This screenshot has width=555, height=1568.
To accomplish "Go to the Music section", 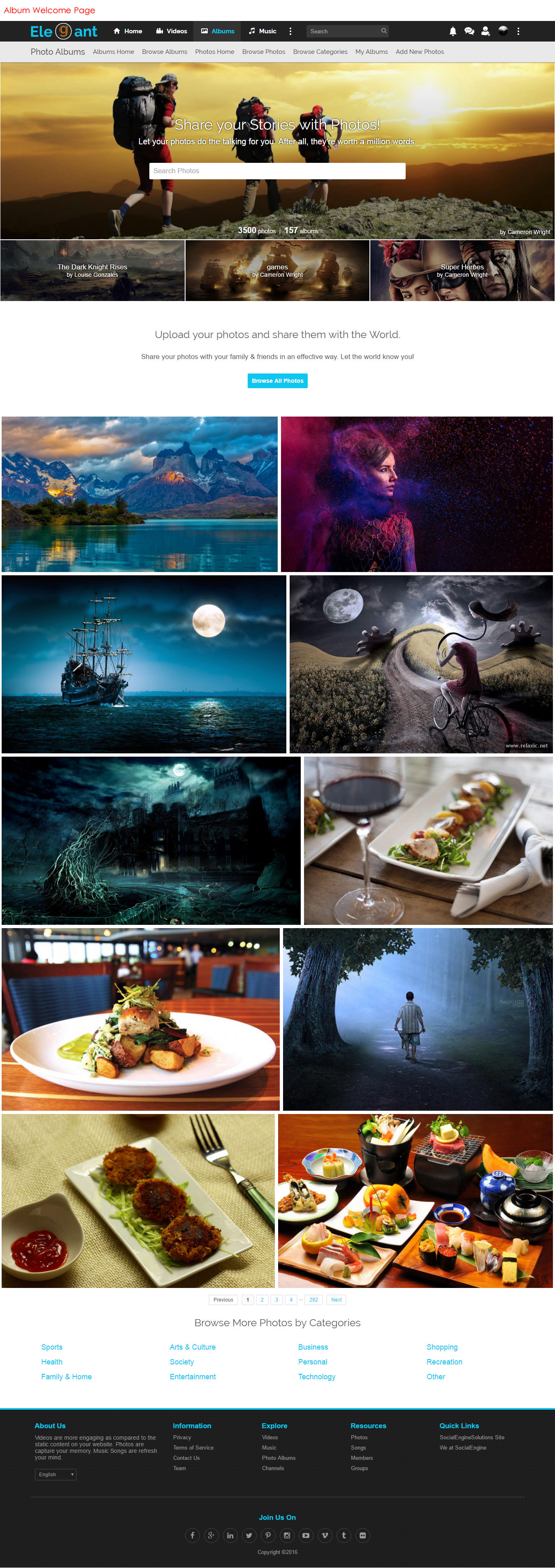I will pyautogui.click(x=262, y=31).
